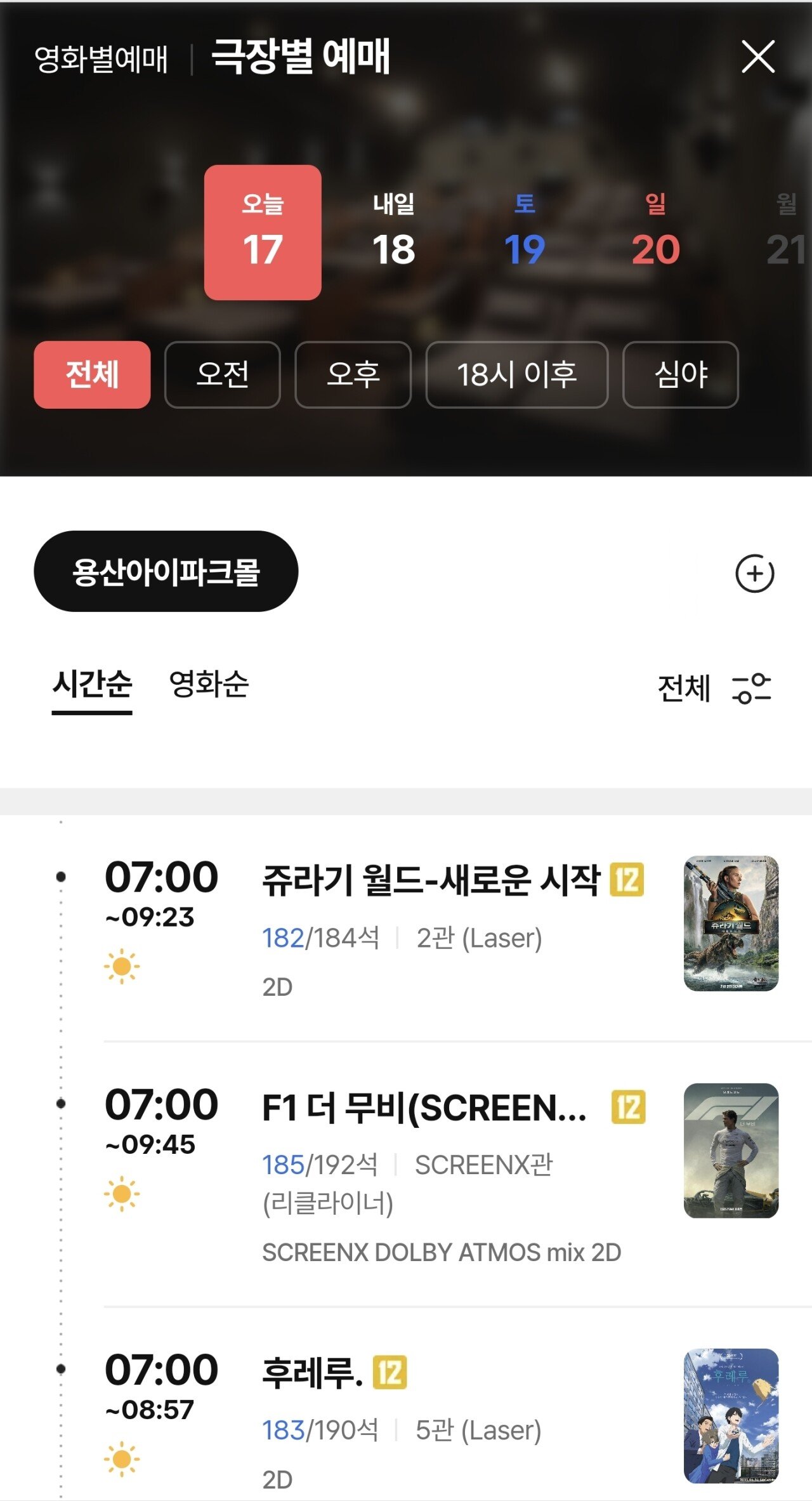Image resolution: width=812 pixels, height=1501 pixels.
Task: Select Saturday the 19th
Action: [525, 232]
